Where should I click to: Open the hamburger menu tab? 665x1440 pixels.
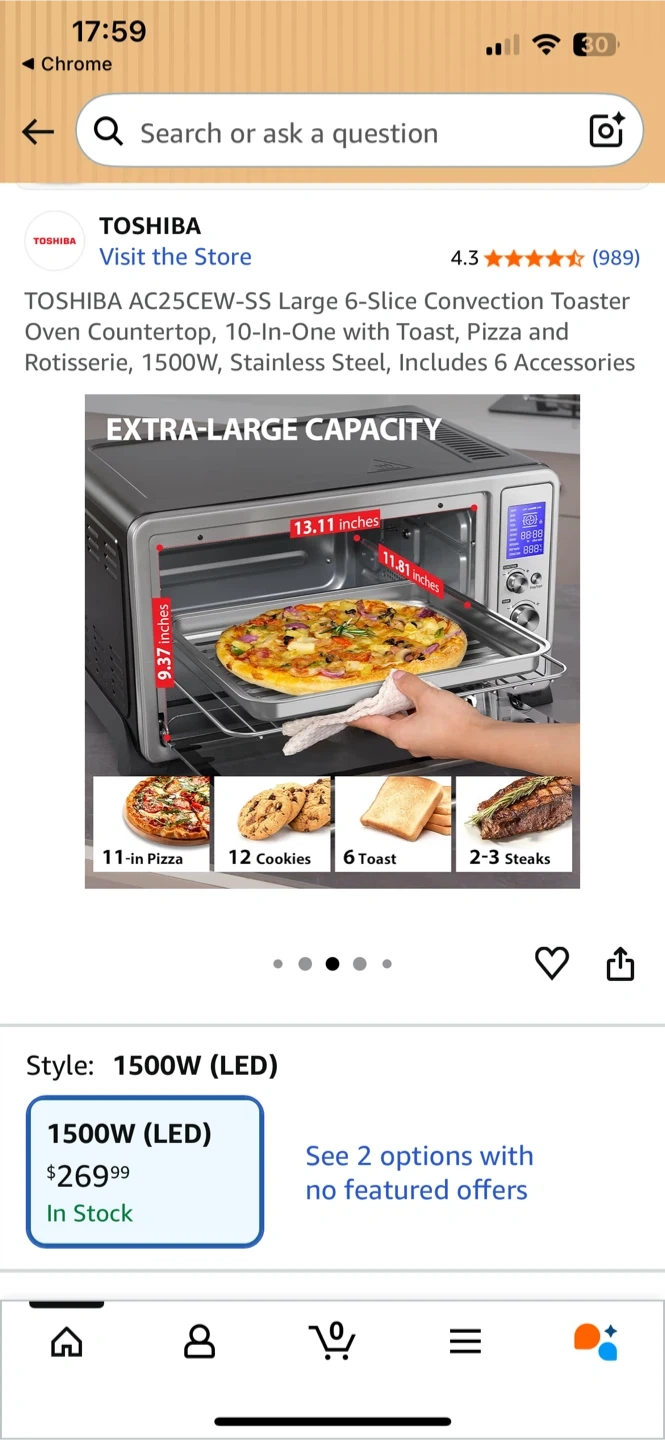(x=465, y=1341)
